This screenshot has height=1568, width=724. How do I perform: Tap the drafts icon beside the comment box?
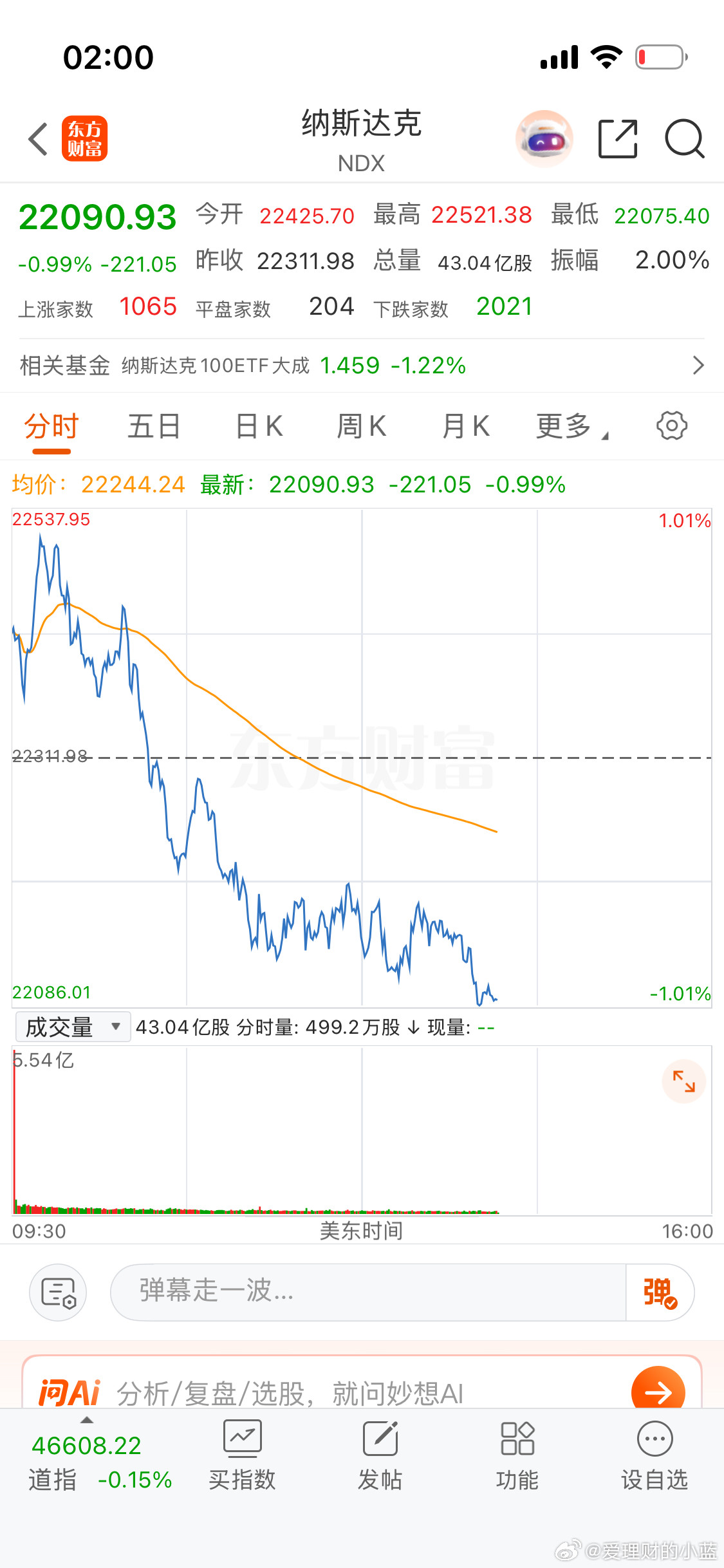click(x=58, y=1293)
